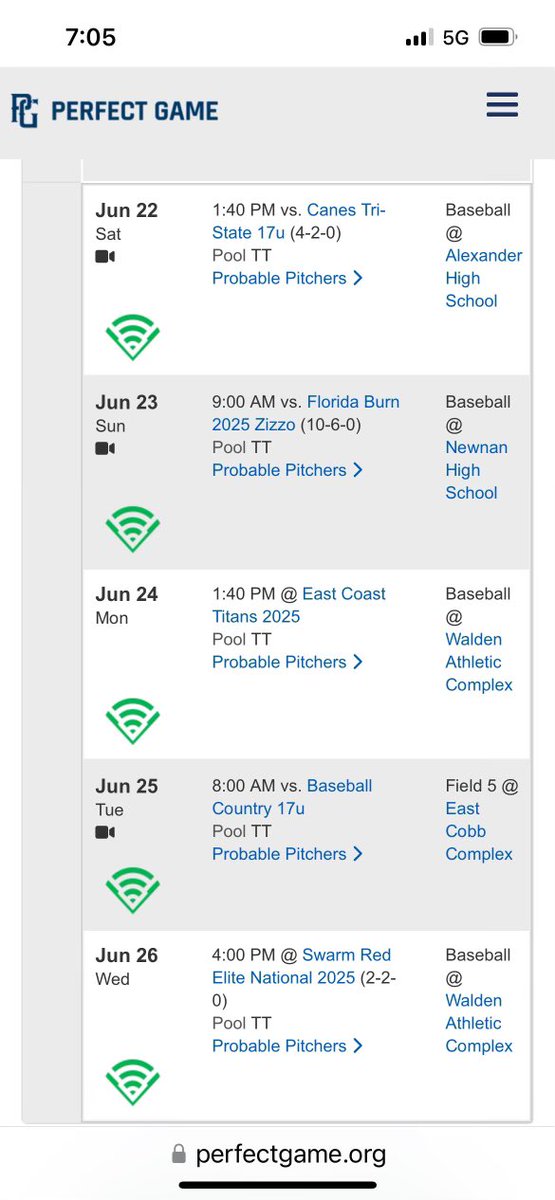Open the Newnan High School venue link
The width and height of the screenshot is (555, 1200).
pyautogui.click(x=476, y=470)
